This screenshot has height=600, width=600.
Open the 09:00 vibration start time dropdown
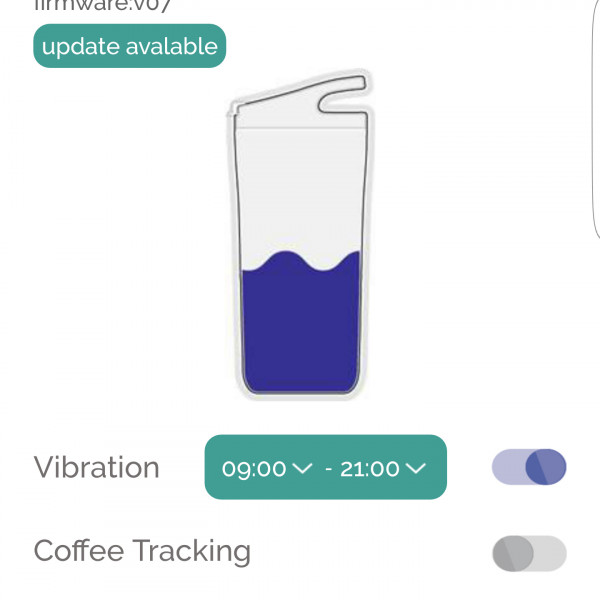coord(267,468)
